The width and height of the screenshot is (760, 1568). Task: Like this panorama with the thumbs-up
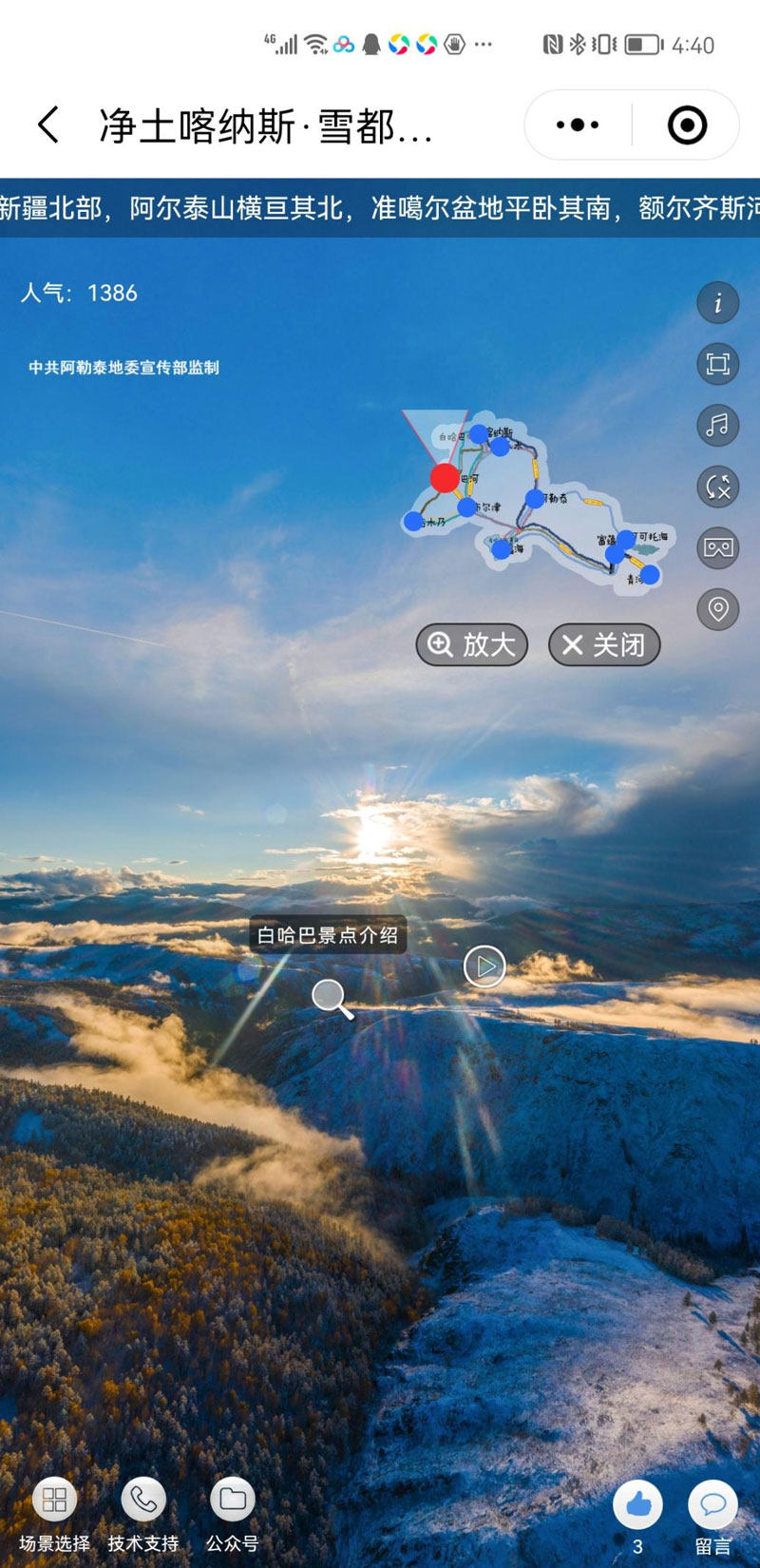pyautogui.click(x=637, y=1504)
